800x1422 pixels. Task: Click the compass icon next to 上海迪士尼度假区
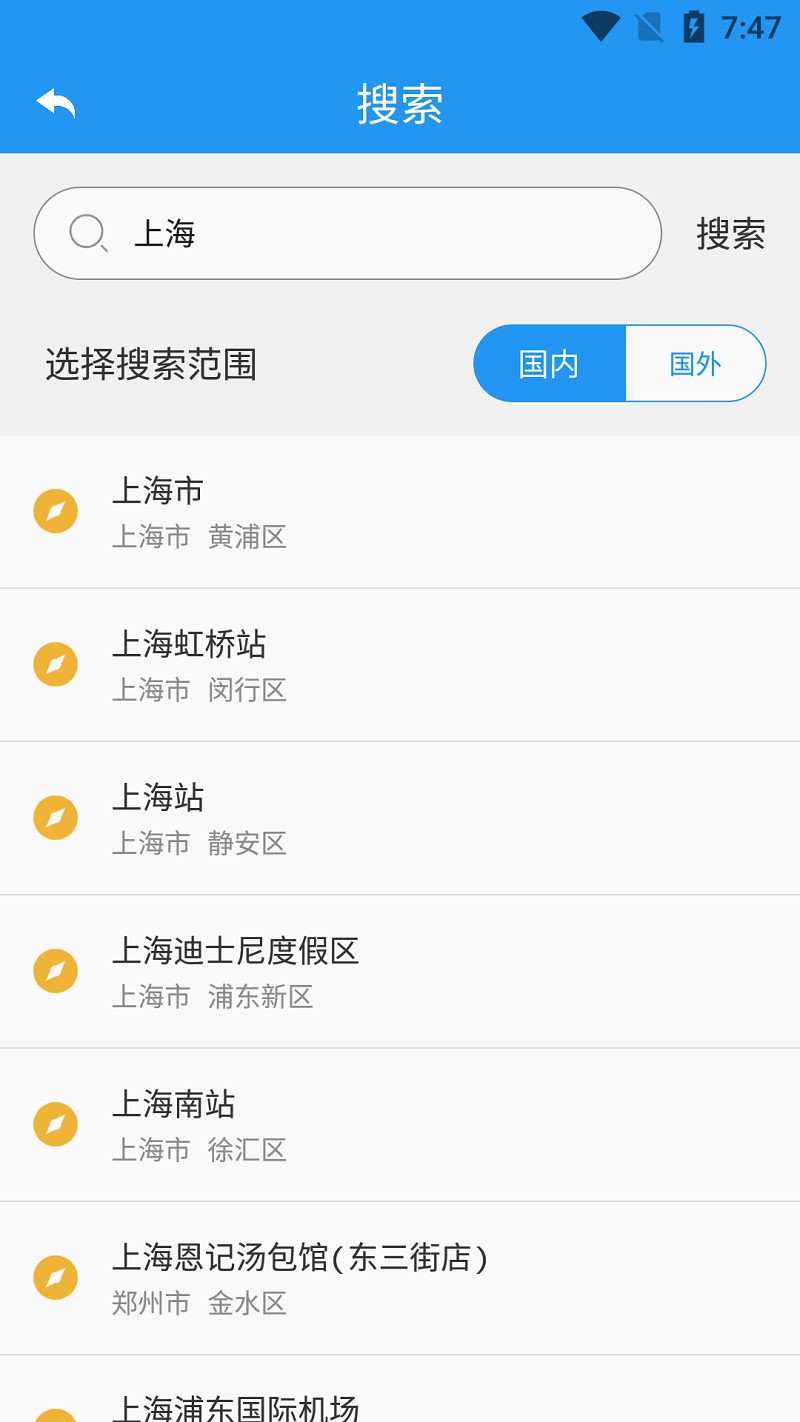pyautogui.click(x=55, y=971)
